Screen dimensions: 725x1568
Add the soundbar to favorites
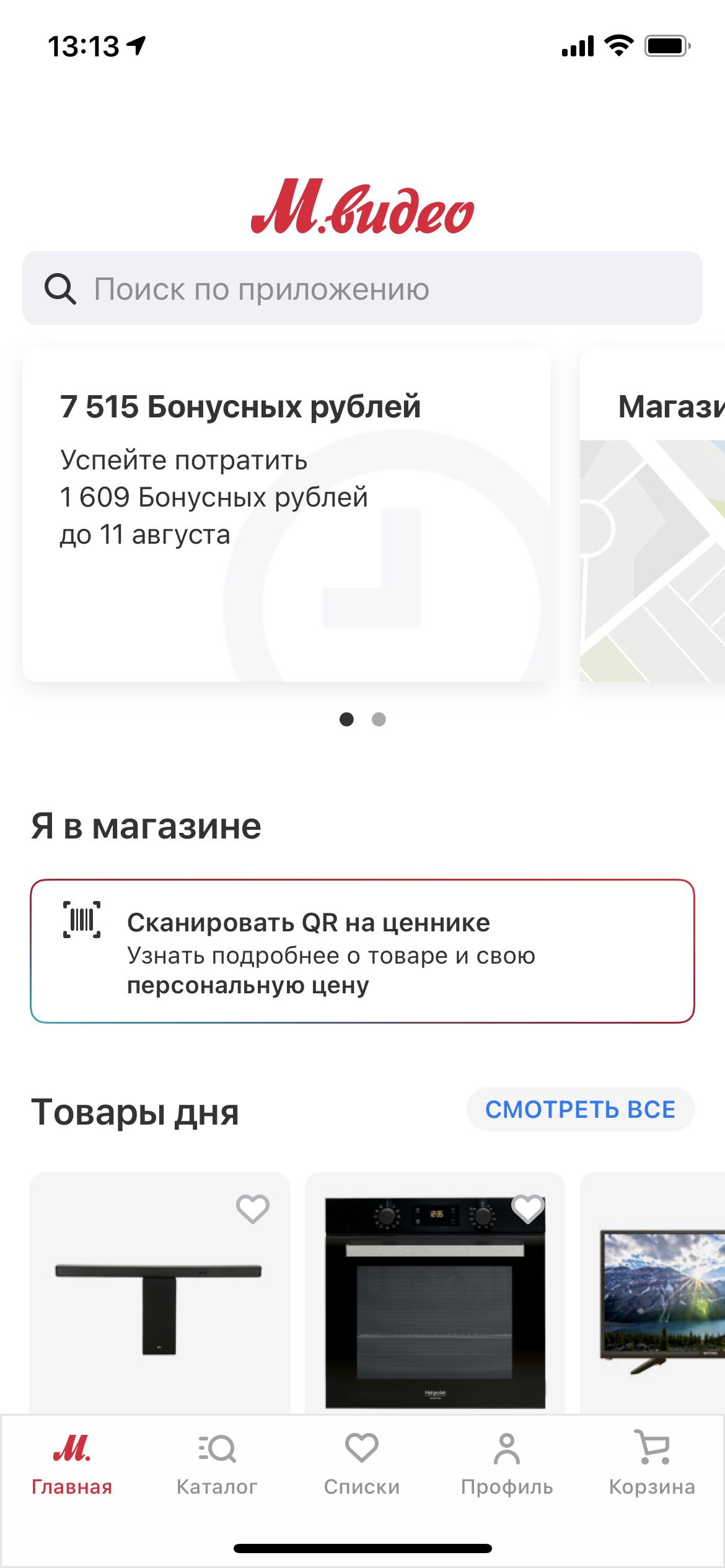(x=253, y=1209)
